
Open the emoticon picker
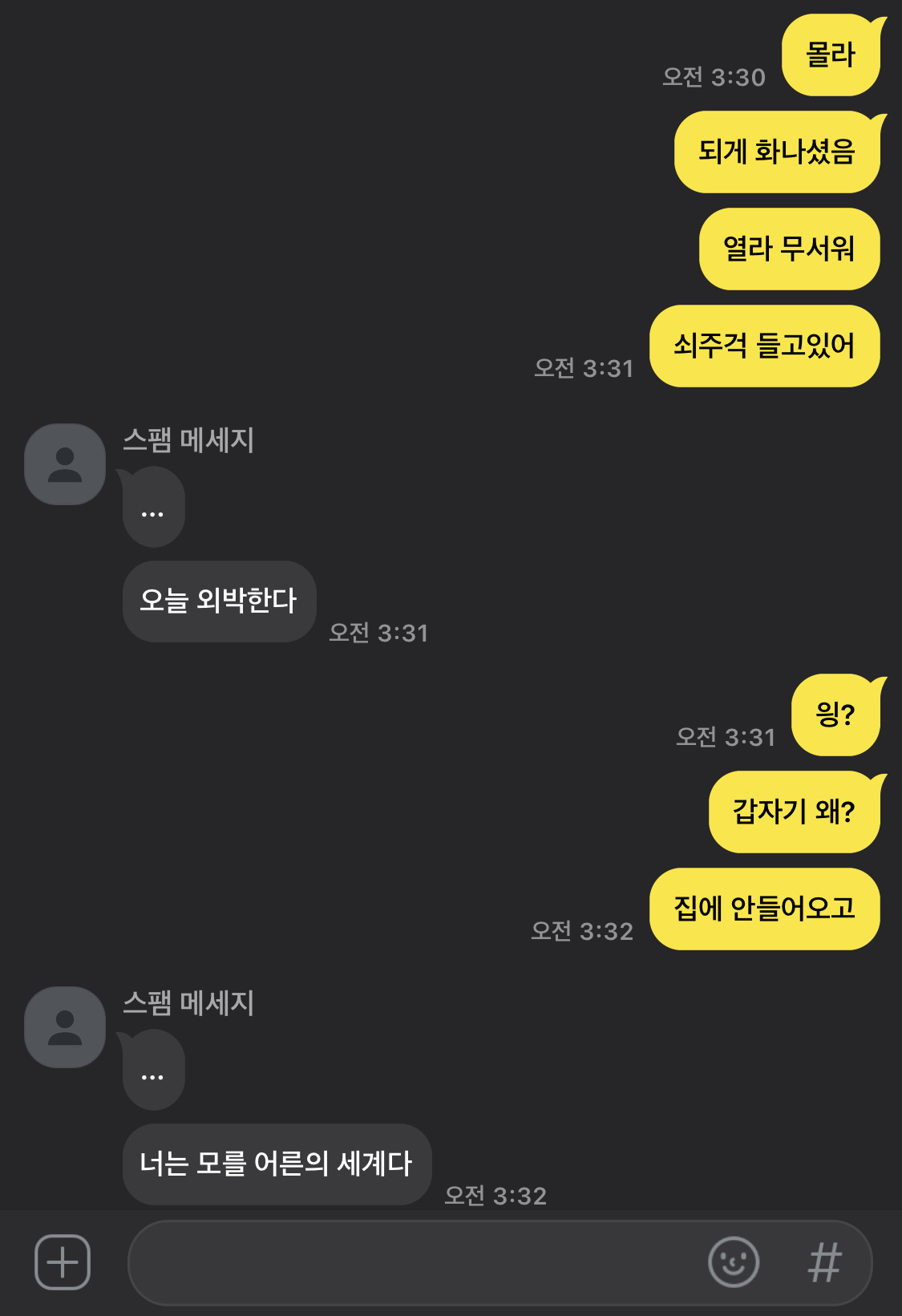click(733, 1261)
